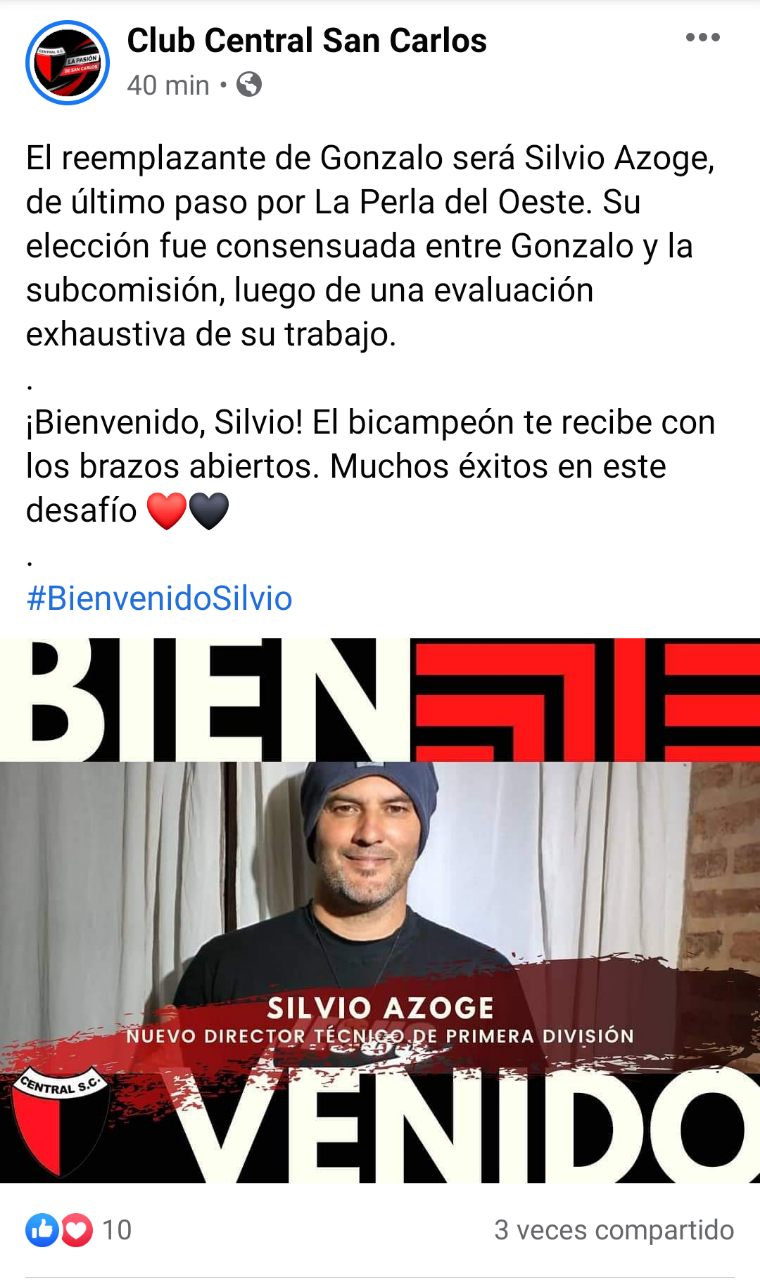View the 10 reactions list
The height and width of the screenshot is (1280, 760).
point(78,1229)
